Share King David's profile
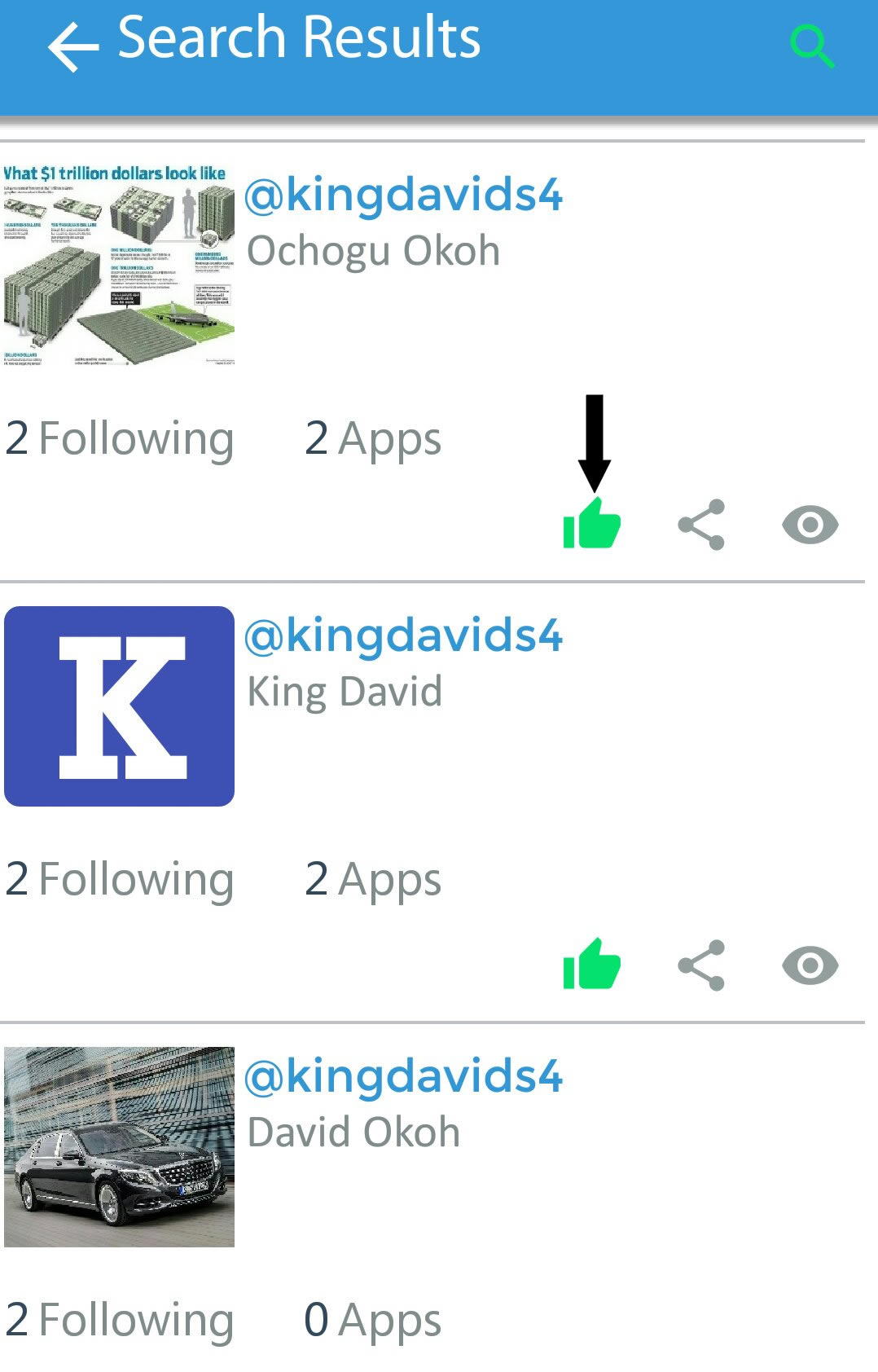Screen dimensions: 878x1372 (701, 965)
